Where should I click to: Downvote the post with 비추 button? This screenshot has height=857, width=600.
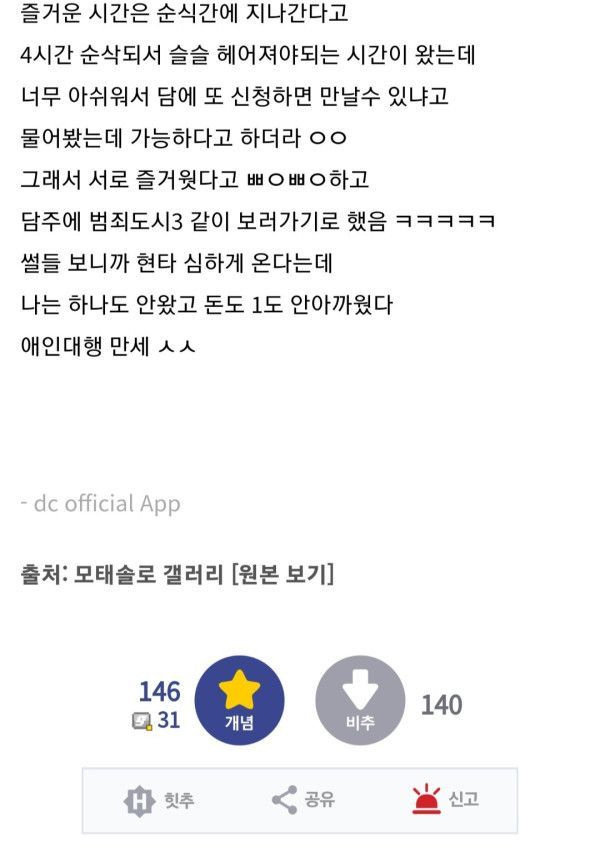coord(360,700)
